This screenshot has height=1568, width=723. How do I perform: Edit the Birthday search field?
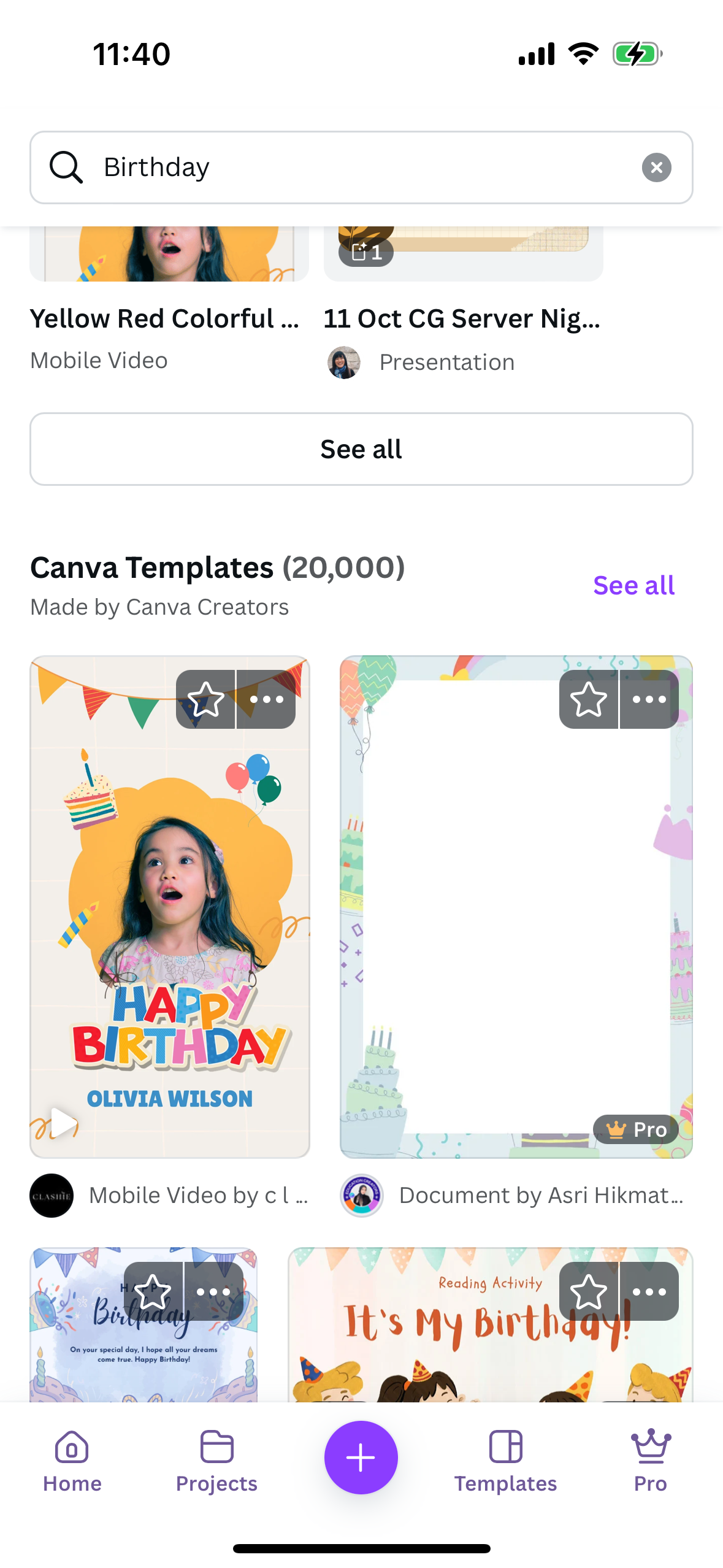362,167
